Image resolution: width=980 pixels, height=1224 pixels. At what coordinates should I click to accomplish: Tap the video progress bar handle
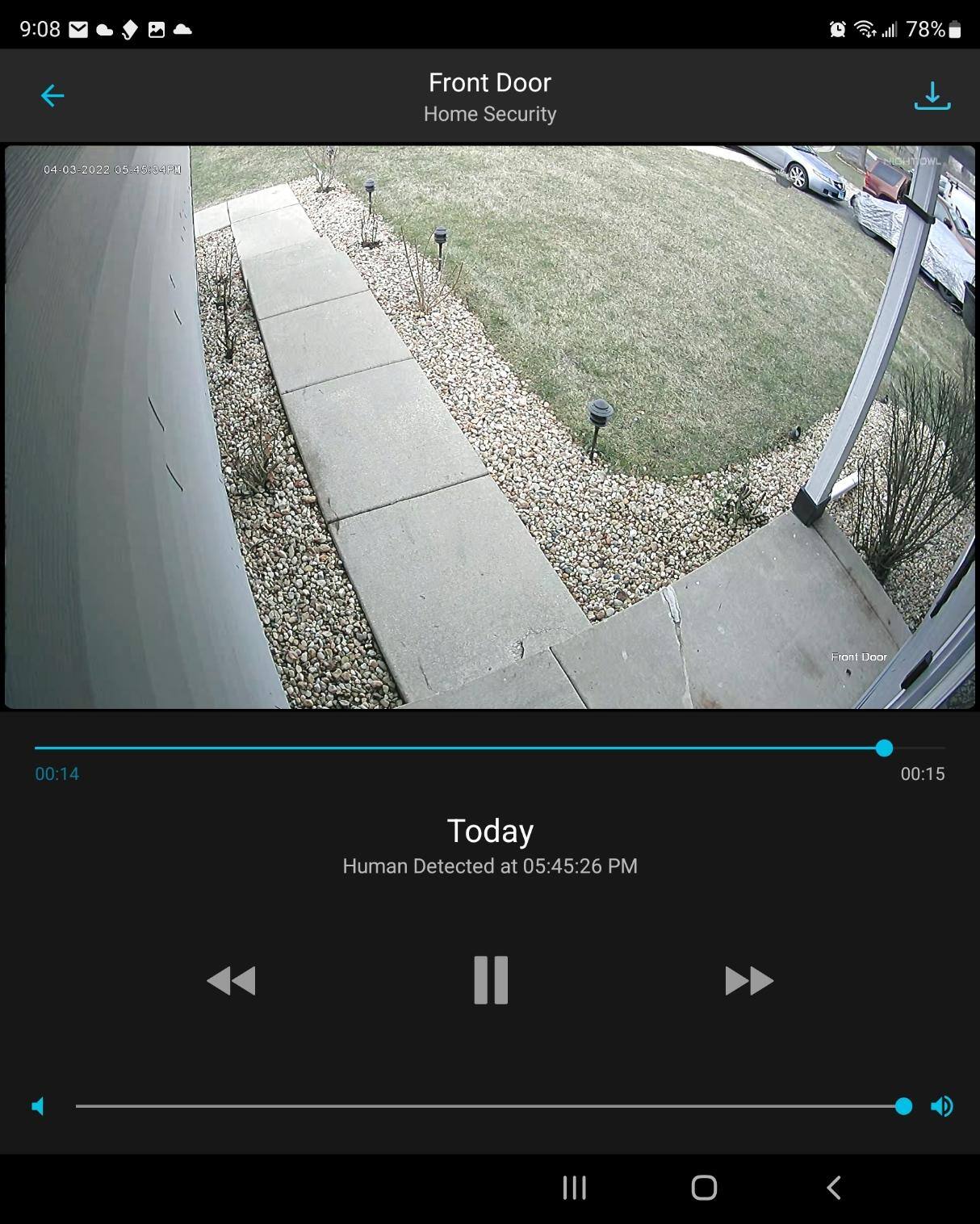tap(884, 748)
